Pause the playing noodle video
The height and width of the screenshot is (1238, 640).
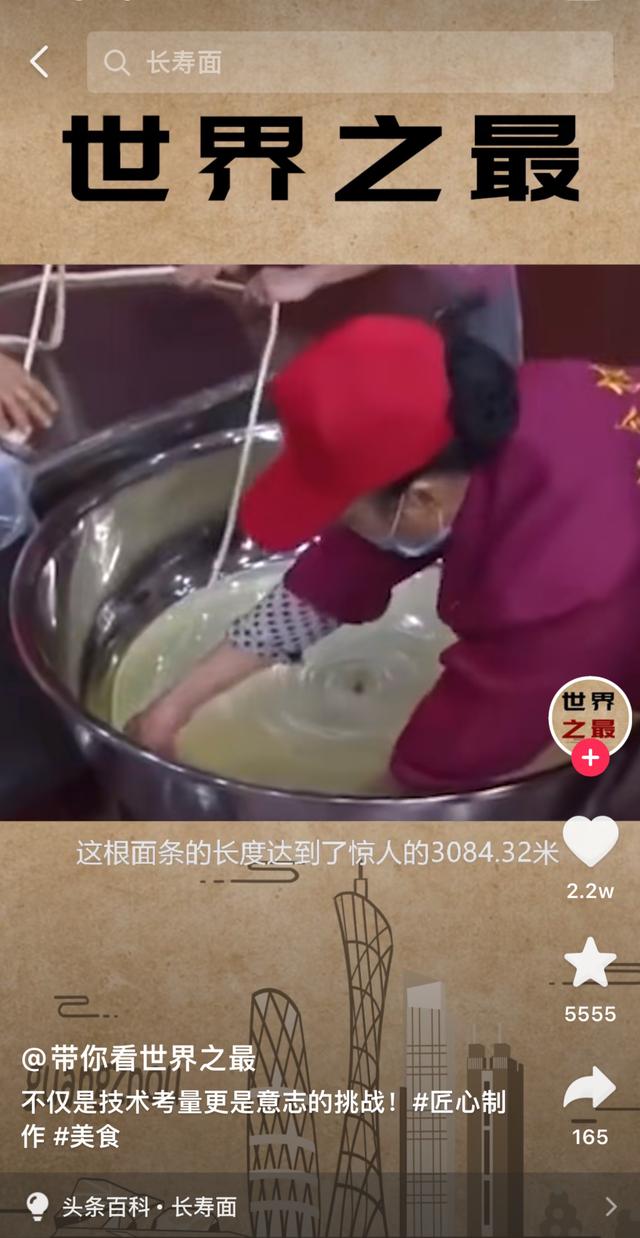pyautogui.click(x=300, y=540)
